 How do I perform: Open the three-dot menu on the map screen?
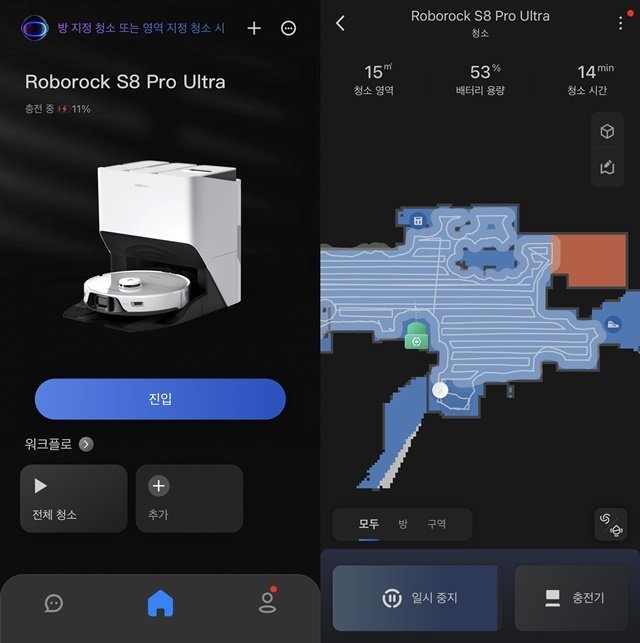click(x=621, y=23)
